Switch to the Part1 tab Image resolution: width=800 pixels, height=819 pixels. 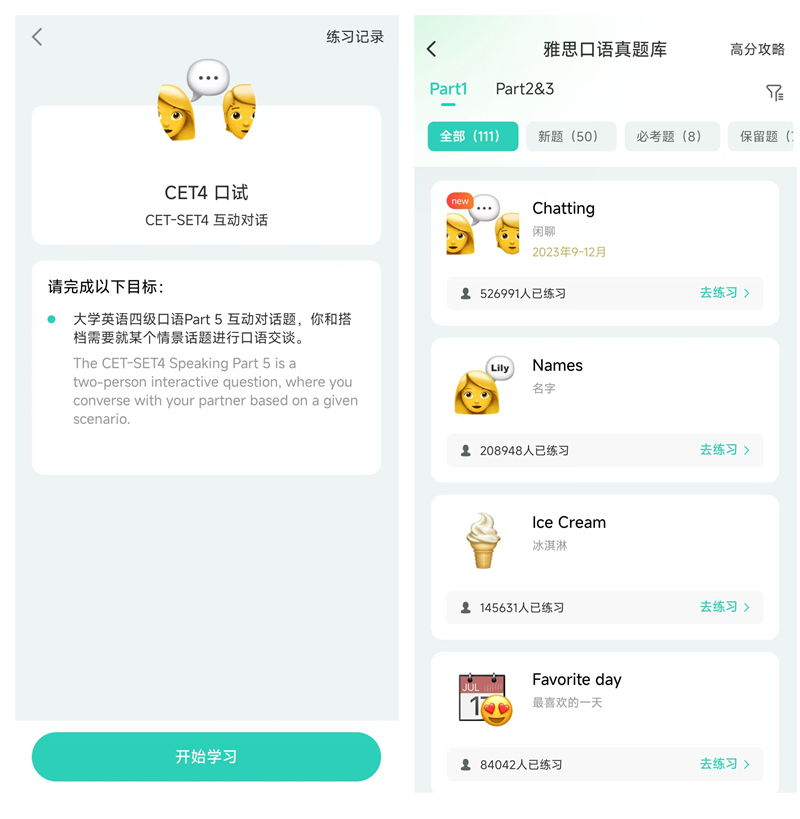tap(448, 89)
